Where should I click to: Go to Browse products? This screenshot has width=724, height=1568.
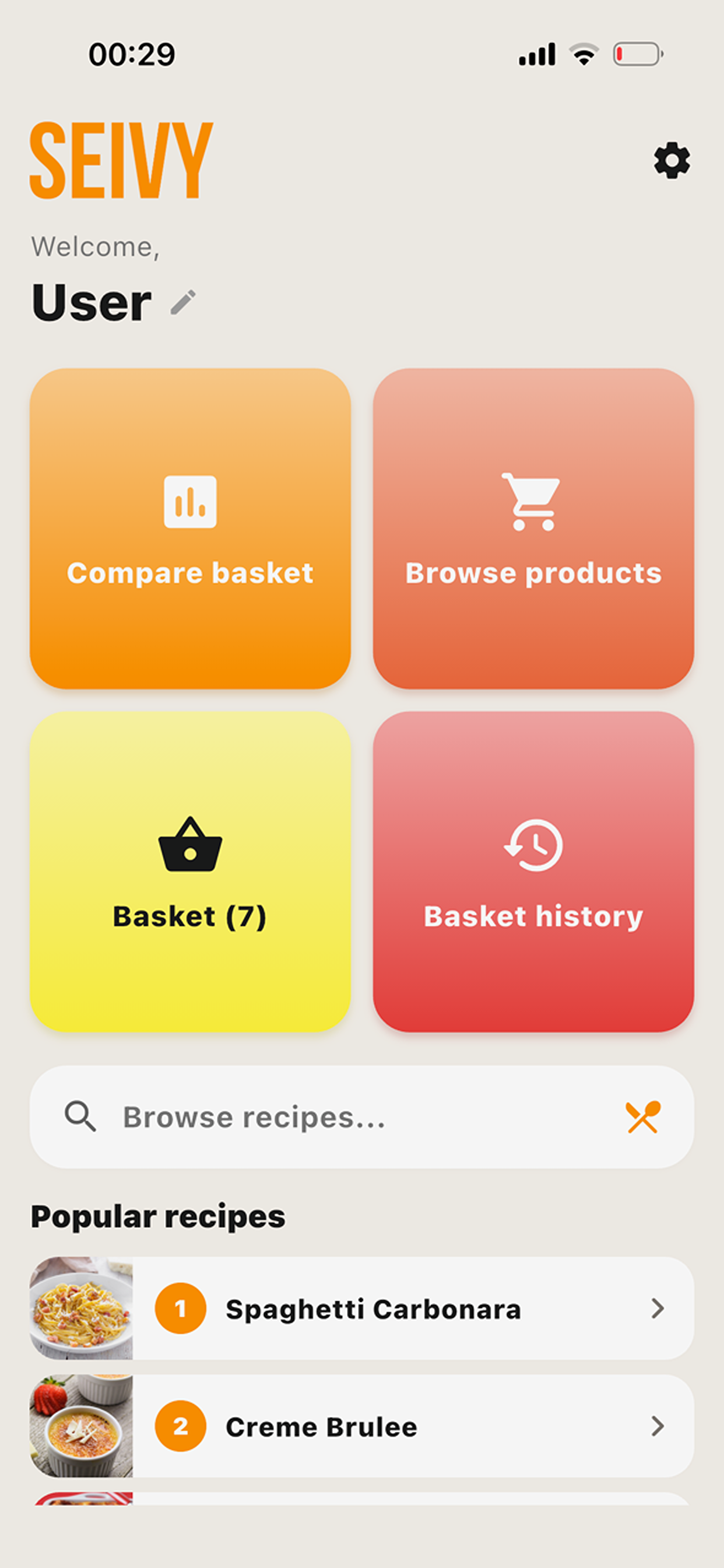point(533,528)
